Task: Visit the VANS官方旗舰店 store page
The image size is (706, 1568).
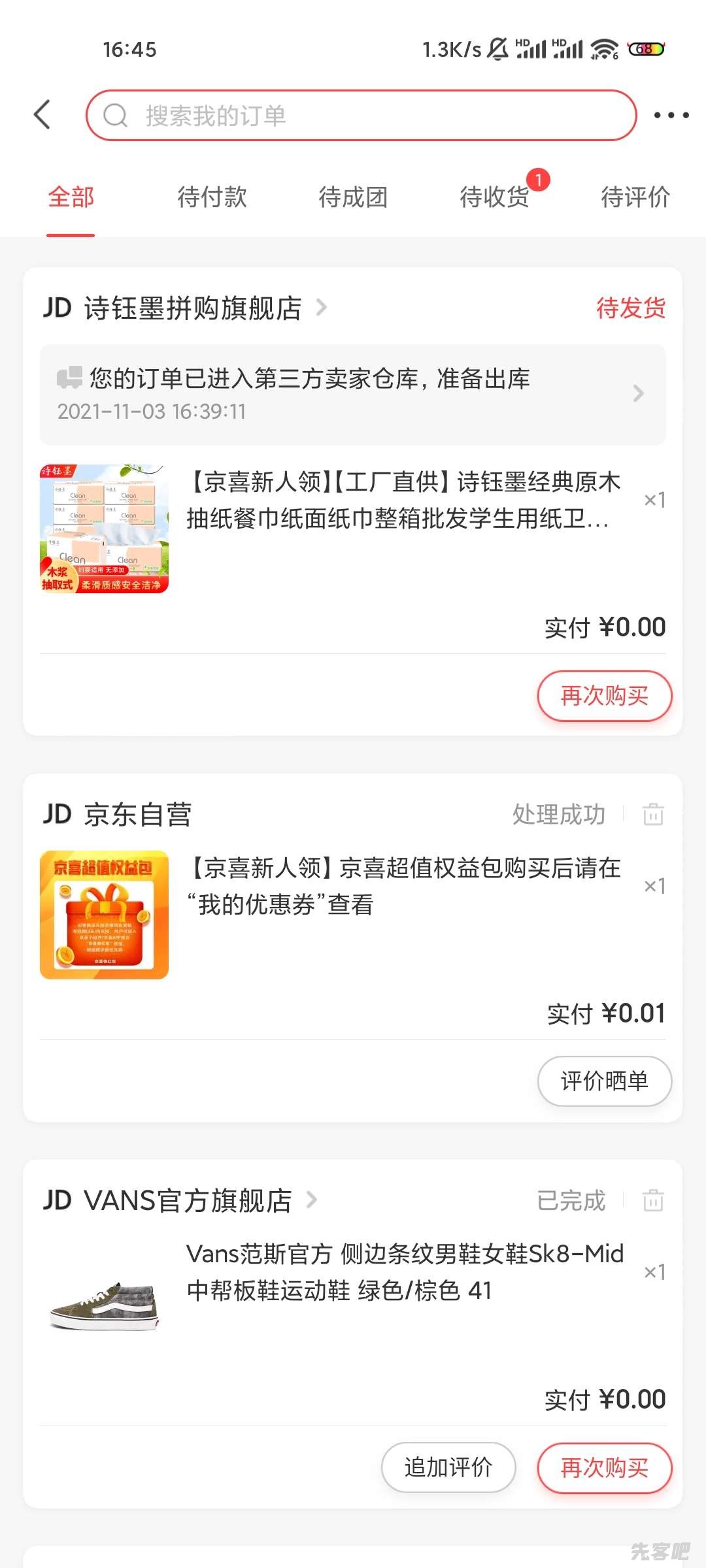Action: click(x=188, y=1200)
